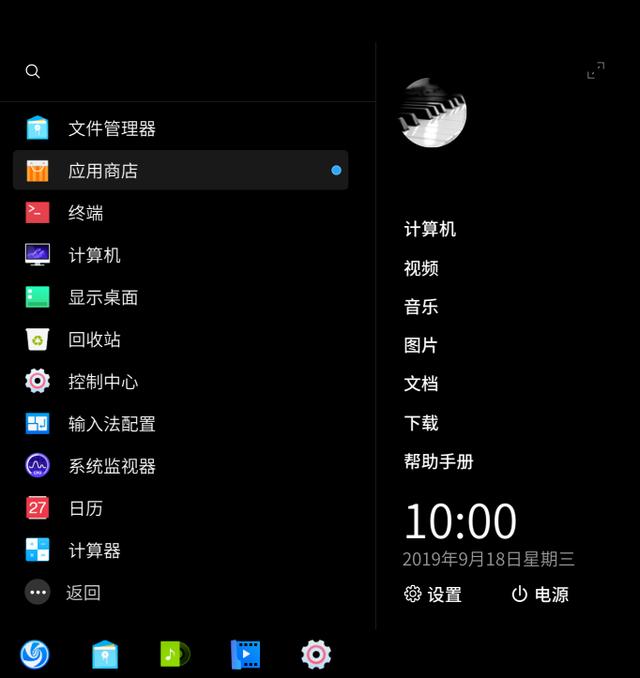Expand launcher to fullscreen mode
The height and width of the screenshot is (678, 640).
tap(595, 70)
